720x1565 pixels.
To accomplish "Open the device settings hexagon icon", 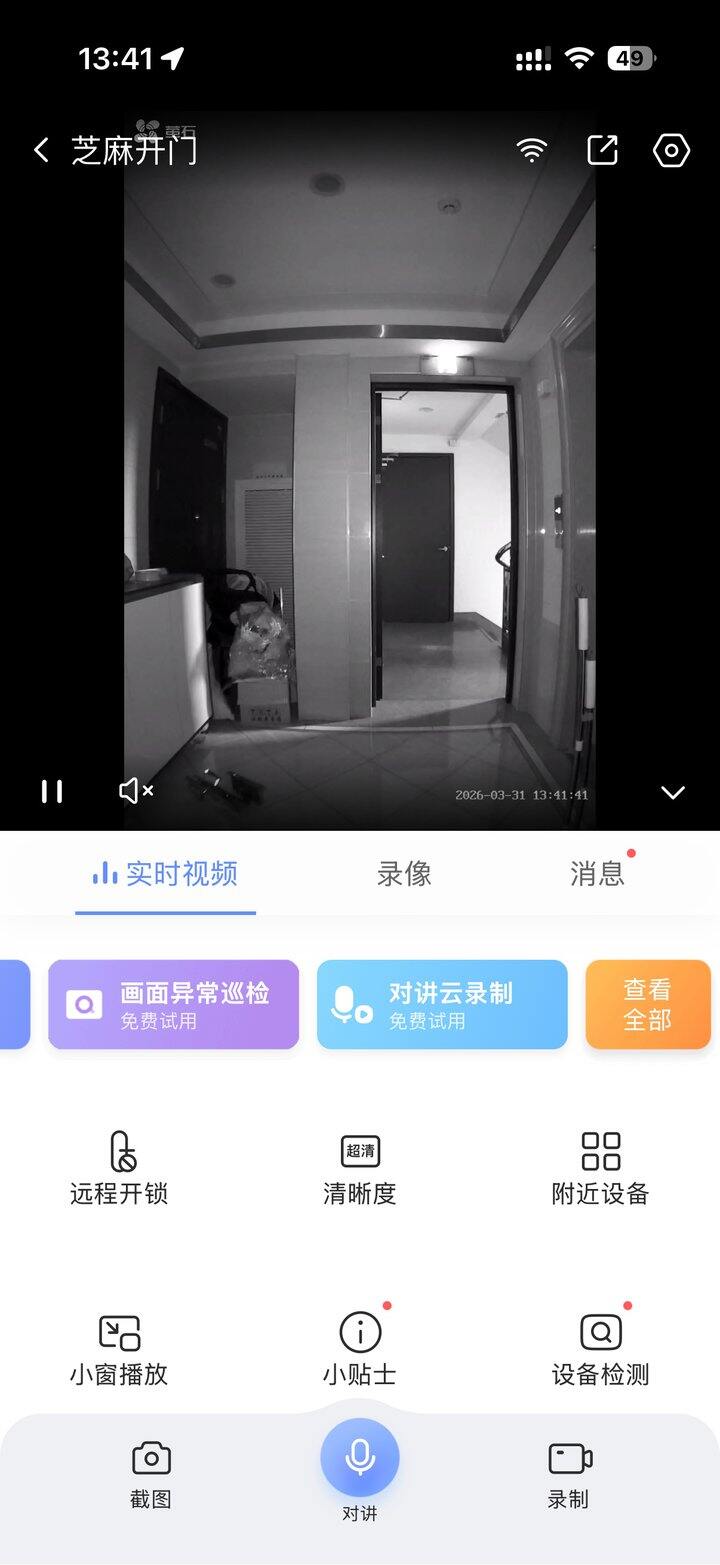I will tap(671, 150).
